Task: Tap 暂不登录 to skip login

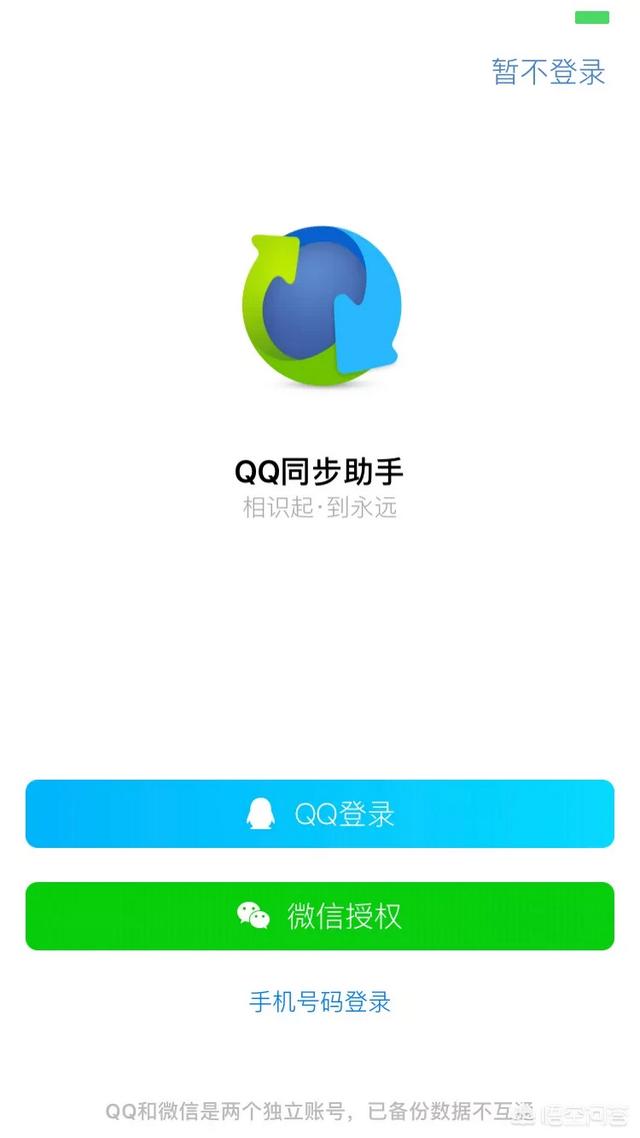Action: (x=549, y=72)
